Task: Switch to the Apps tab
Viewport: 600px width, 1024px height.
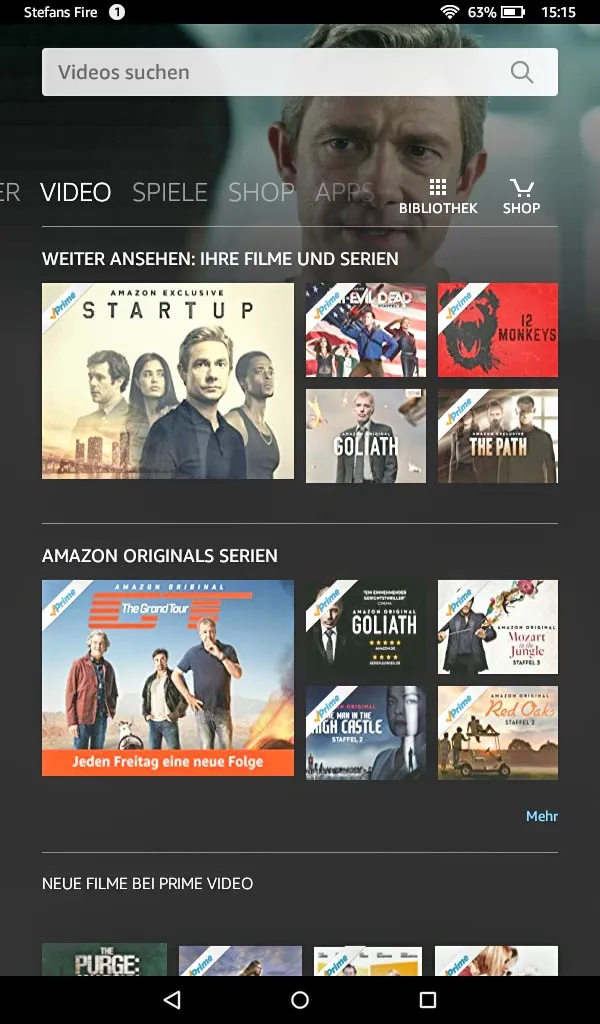Action: click(x=344, y=192)
